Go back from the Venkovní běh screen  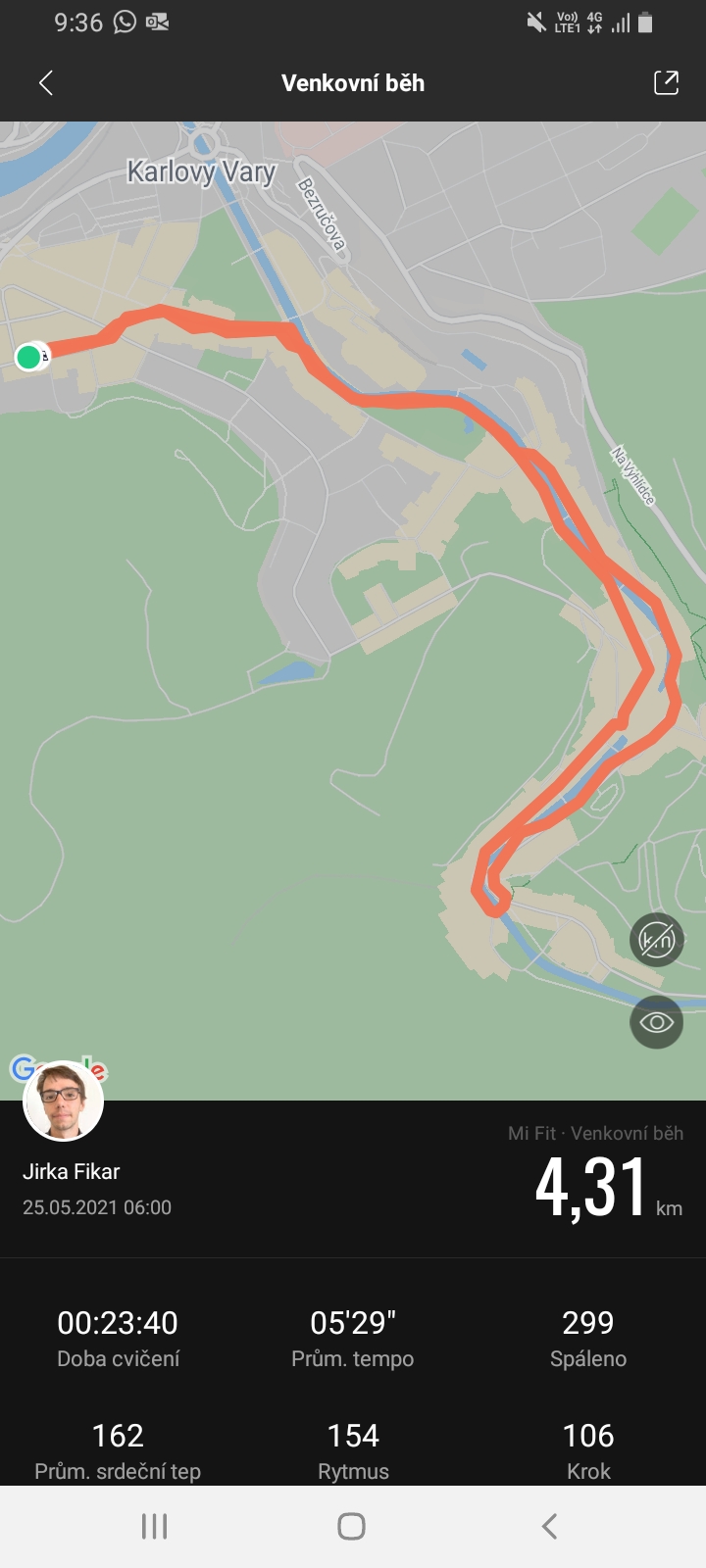click(45, 83)
